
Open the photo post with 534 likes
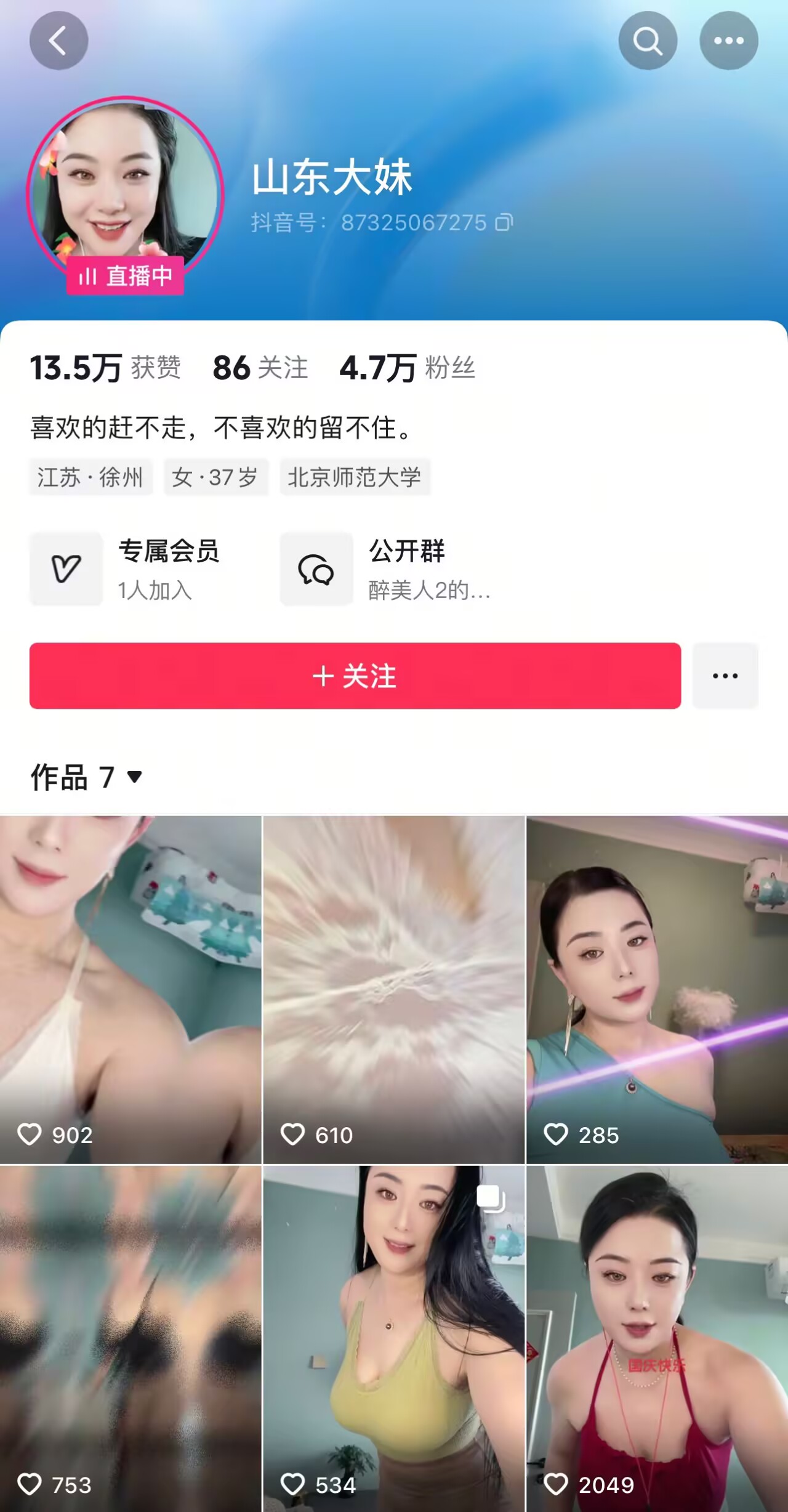tap(393, 1338)
